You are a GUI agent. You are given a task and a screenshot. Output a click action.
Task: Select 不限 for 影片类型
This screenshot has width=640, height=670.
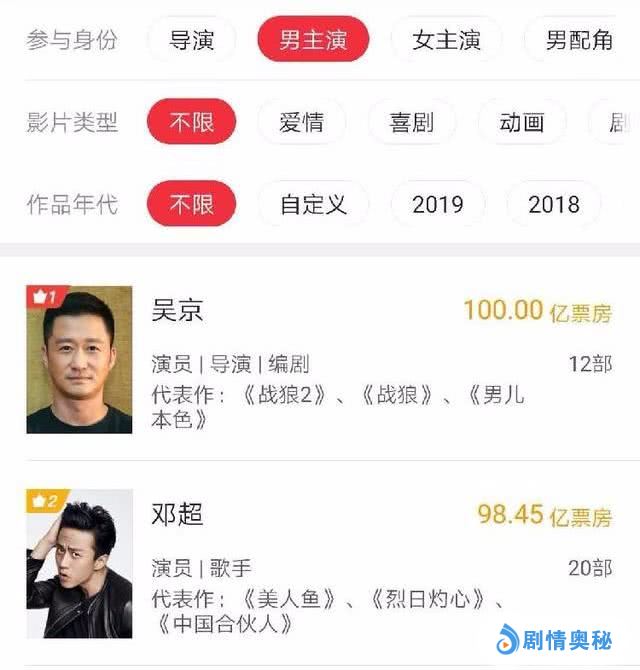coord(192,123)
